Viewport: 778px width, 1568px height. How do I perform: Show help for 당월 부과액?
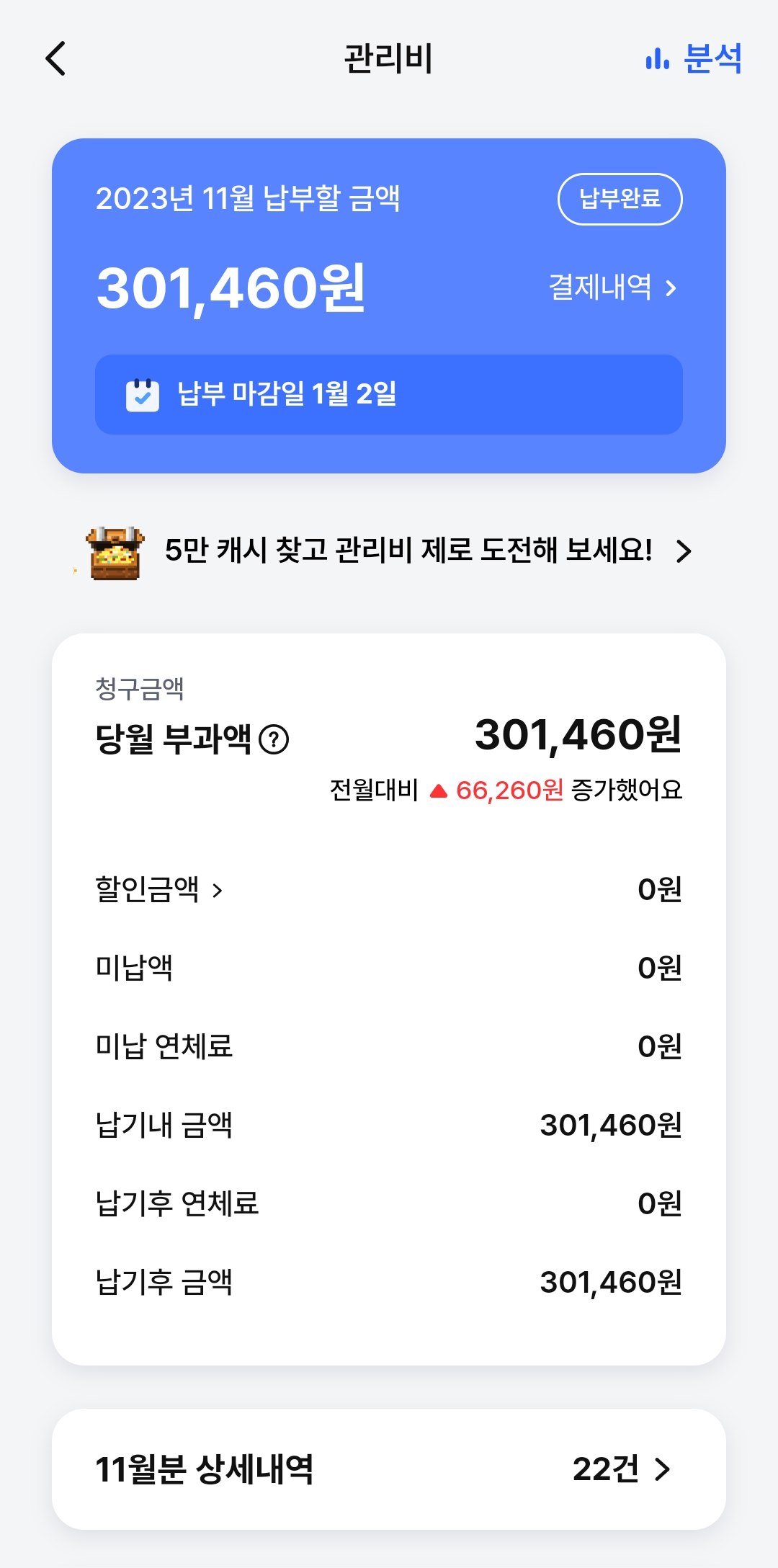pos(274,739)
